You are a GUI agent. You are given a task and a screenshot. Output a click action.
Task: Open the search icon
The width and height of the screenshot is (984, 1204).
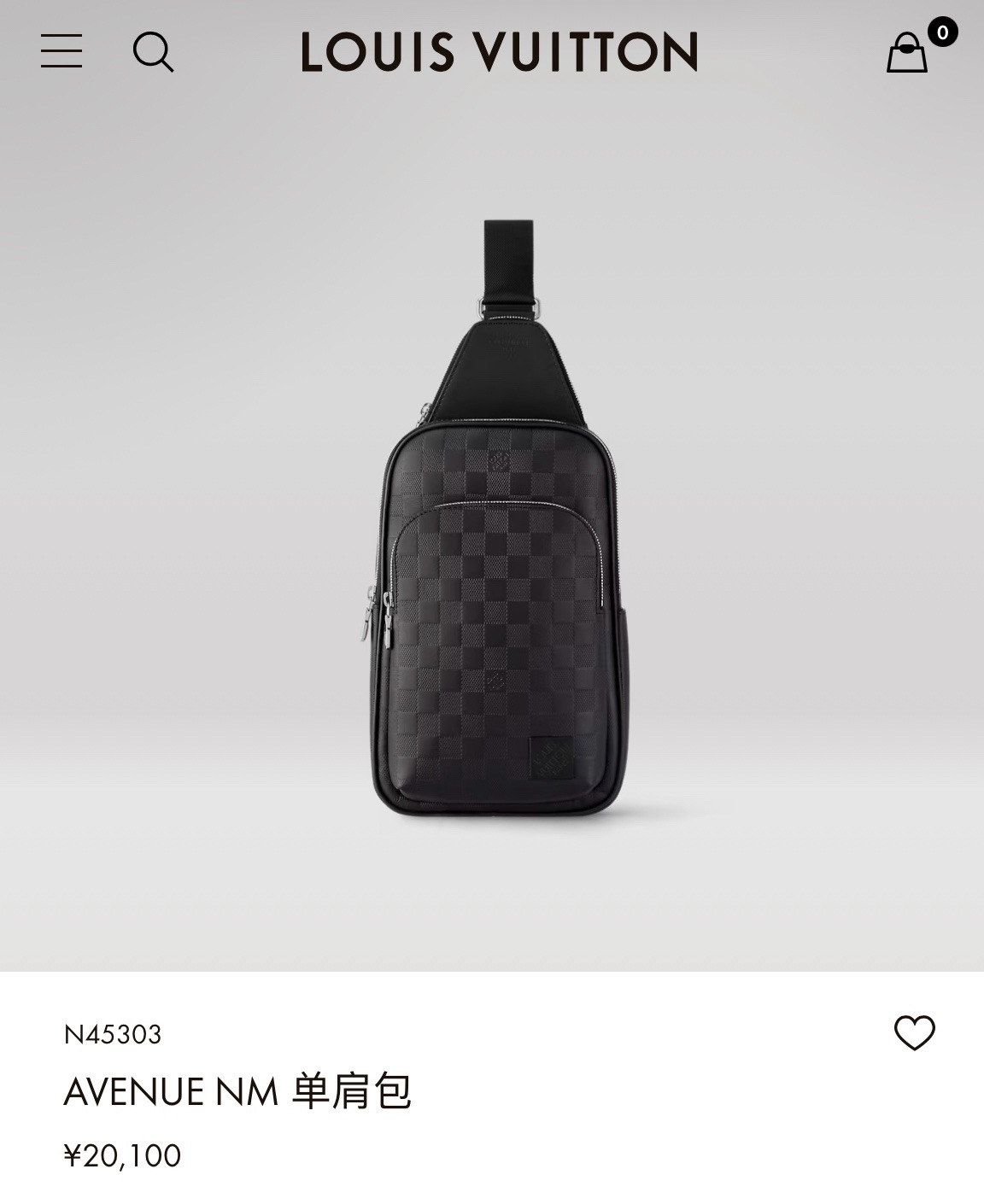click(153, 52)
